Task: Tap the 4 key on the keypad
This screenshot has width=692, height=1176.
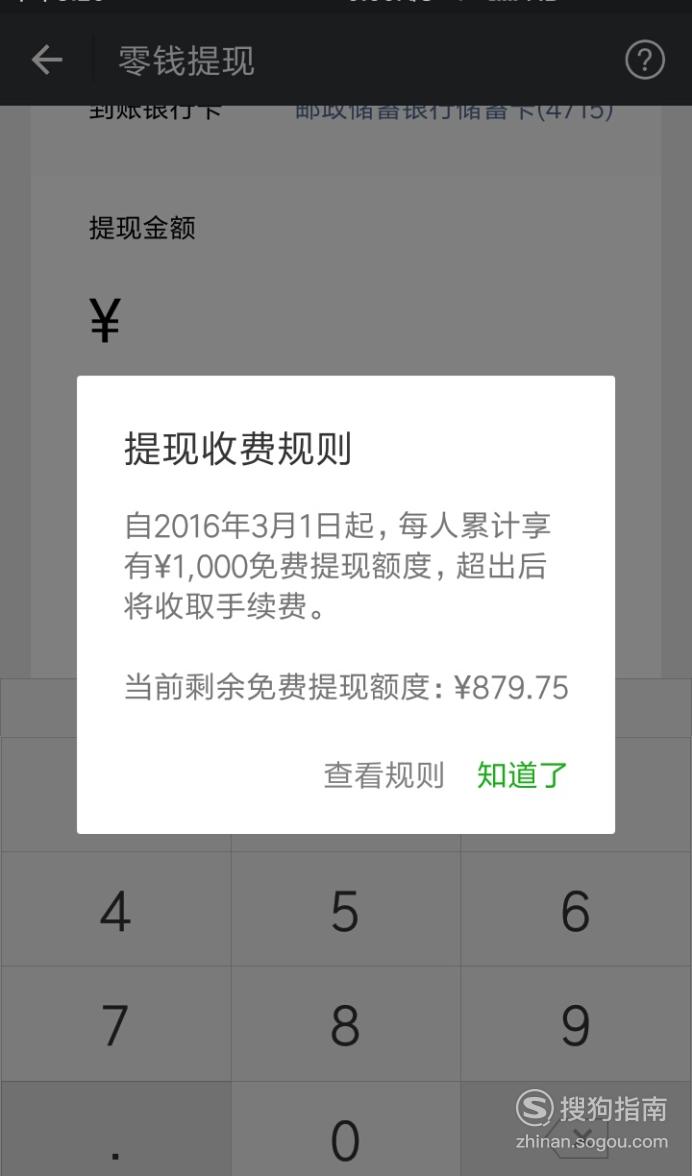Action: click(115, 910)
